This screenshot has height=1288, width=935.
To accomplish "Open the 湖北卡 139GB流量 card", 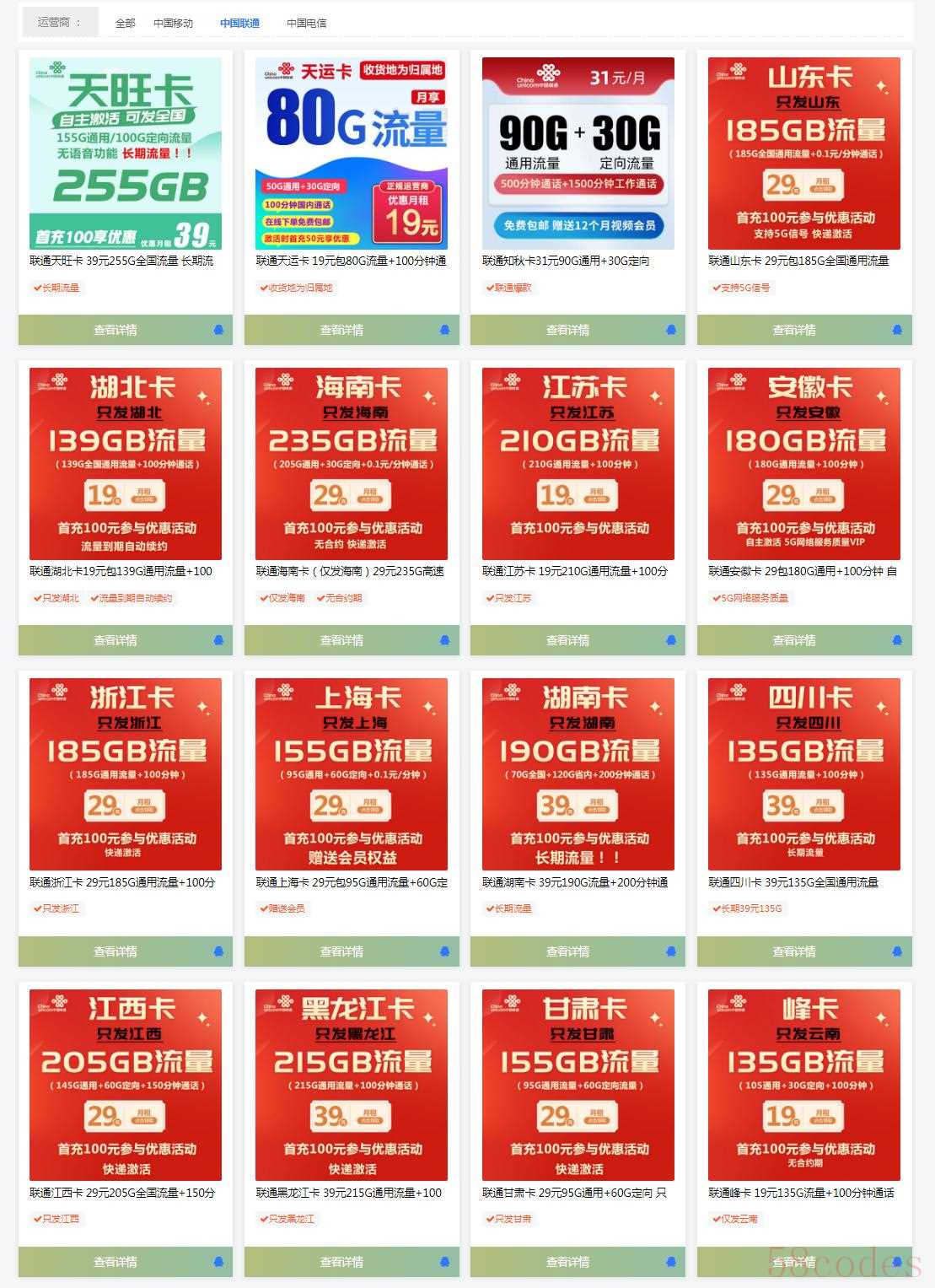I will click(x=125, y=463).
